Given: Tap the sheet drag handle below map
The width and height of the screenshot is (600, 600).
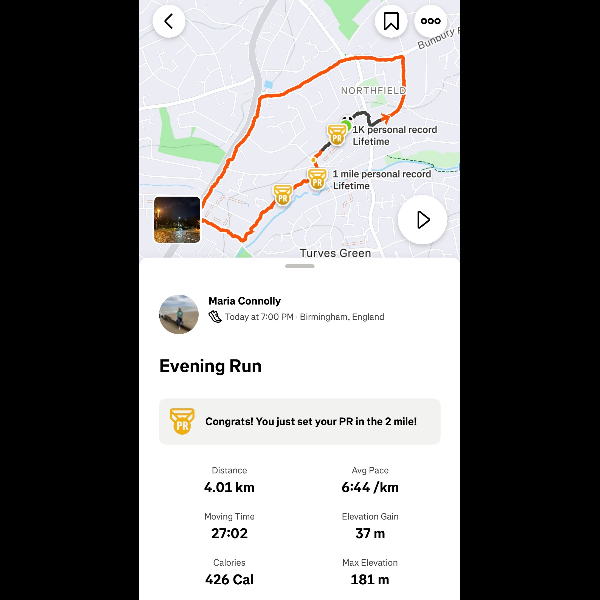Looking at the screenshot, I should pos(299,266).
